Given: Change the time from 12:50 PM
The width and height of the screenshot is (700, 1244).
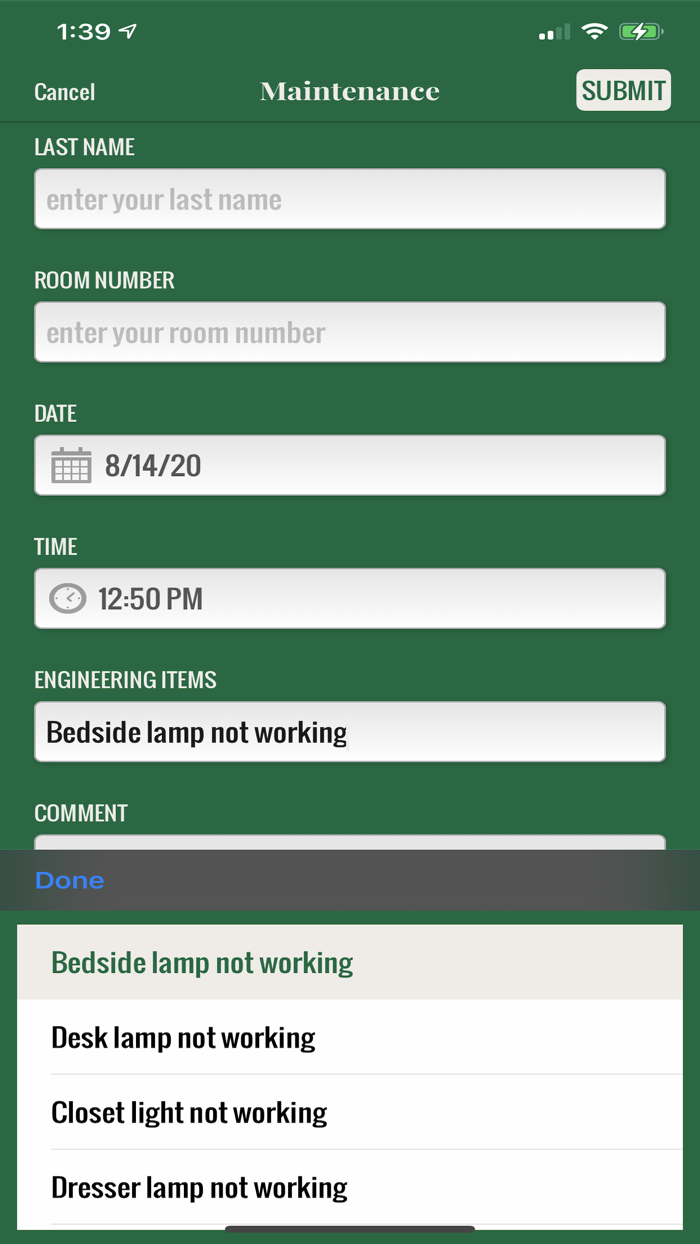Looking at the screenshot, I should tap(350, 598).
